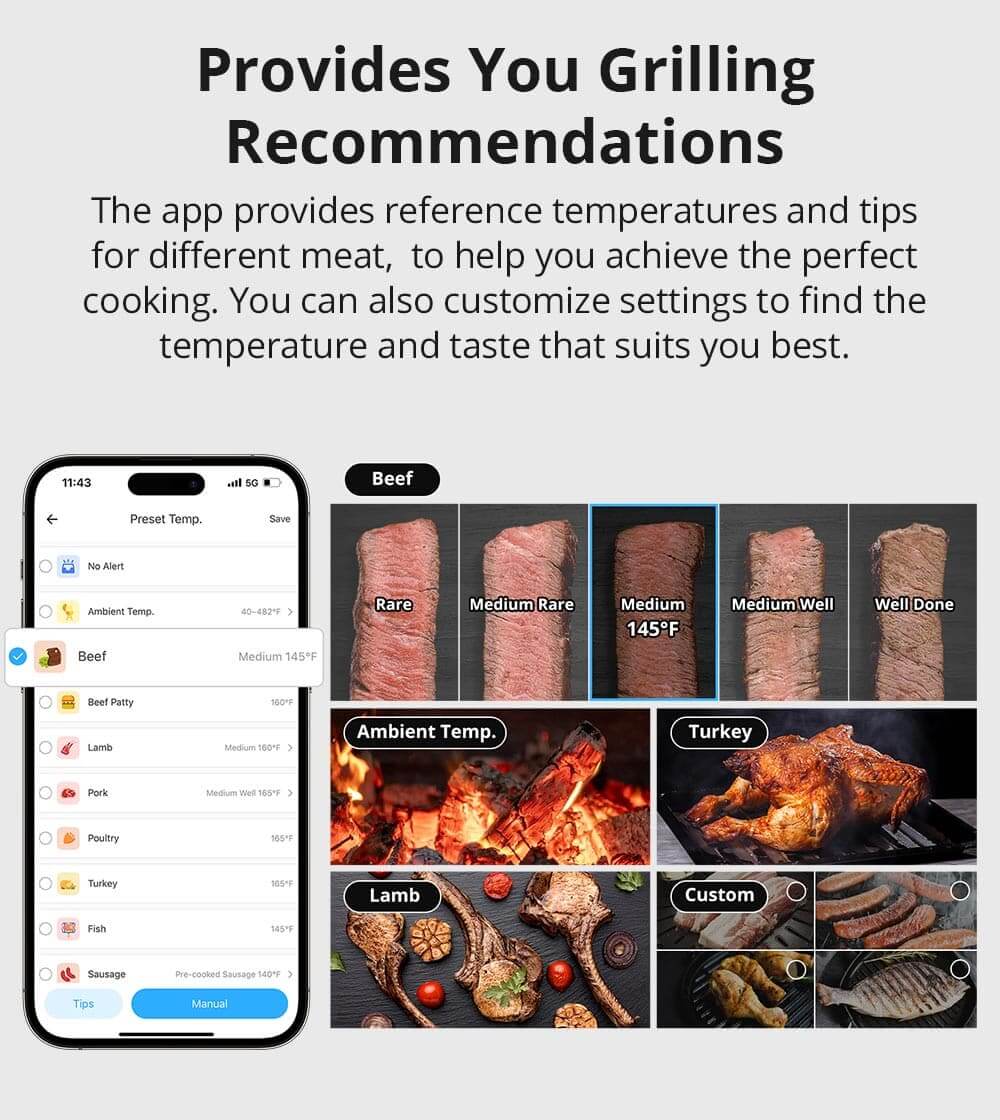1000x1120 pixels.
Task: Tap the Poultry drumstick icon
Action: [68, 838]
